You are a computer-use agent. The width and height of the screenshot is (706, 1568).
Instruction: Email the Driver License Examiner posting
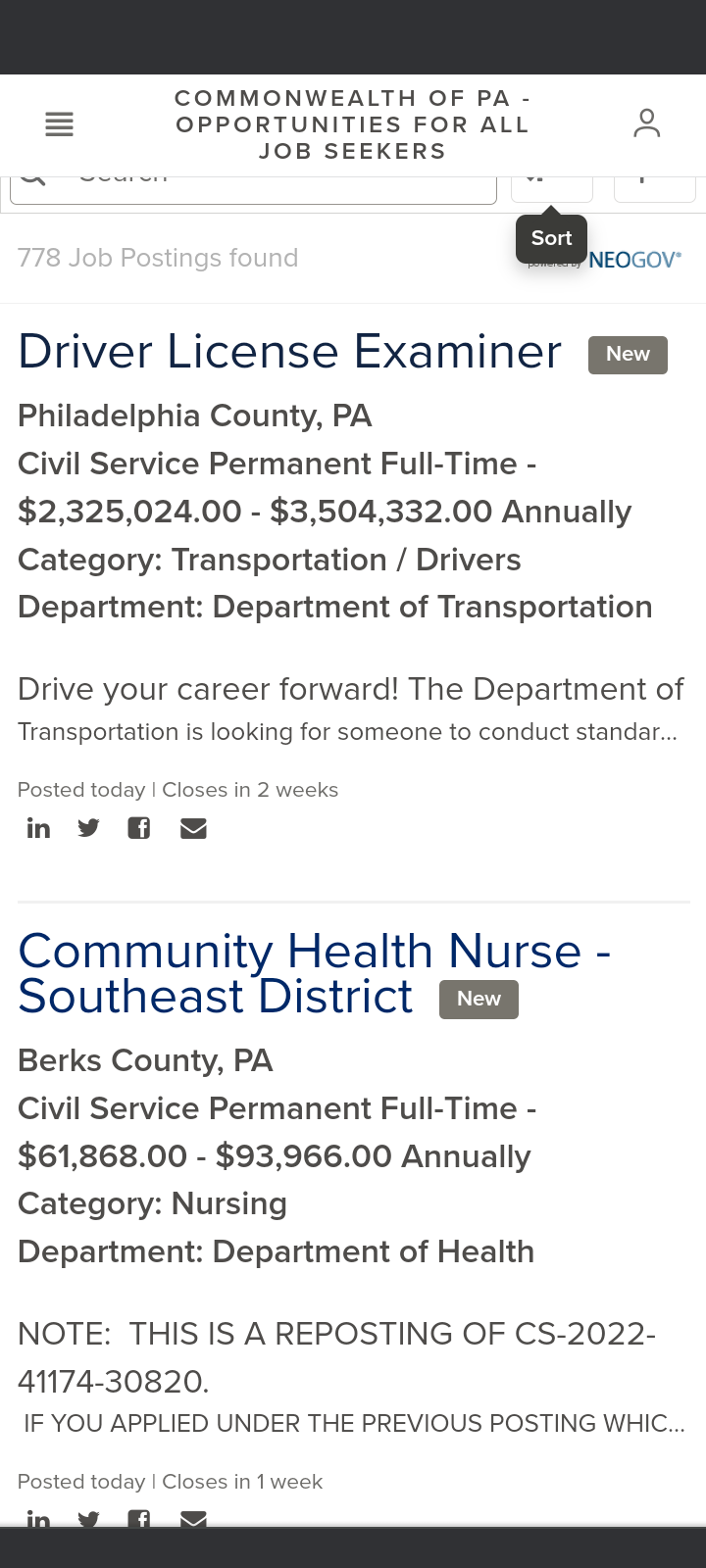193,829
